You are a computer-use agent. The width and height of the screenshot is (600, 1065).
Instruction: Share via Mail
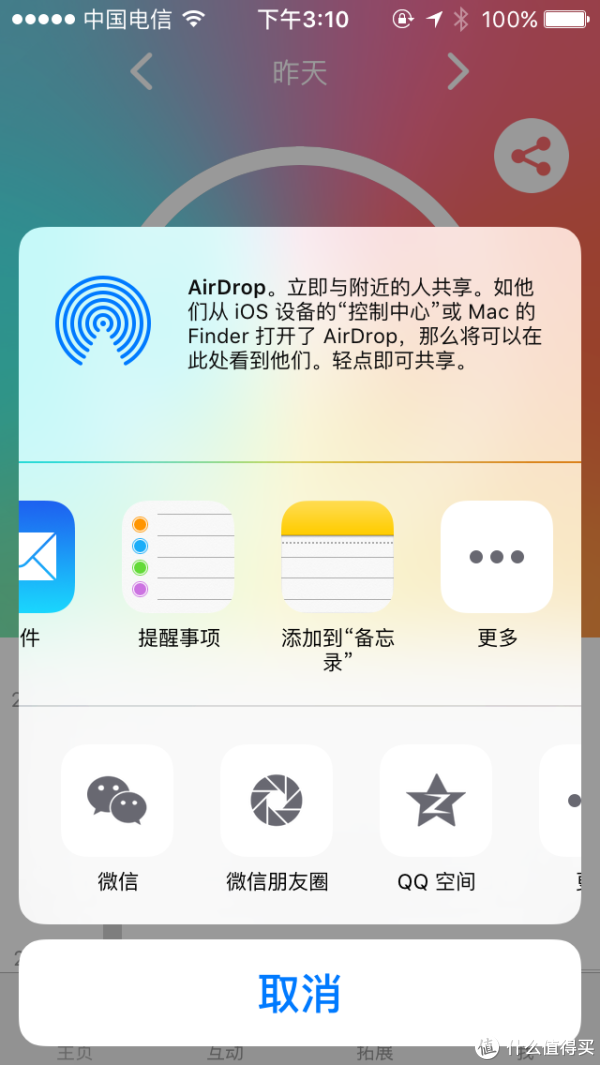45,557
